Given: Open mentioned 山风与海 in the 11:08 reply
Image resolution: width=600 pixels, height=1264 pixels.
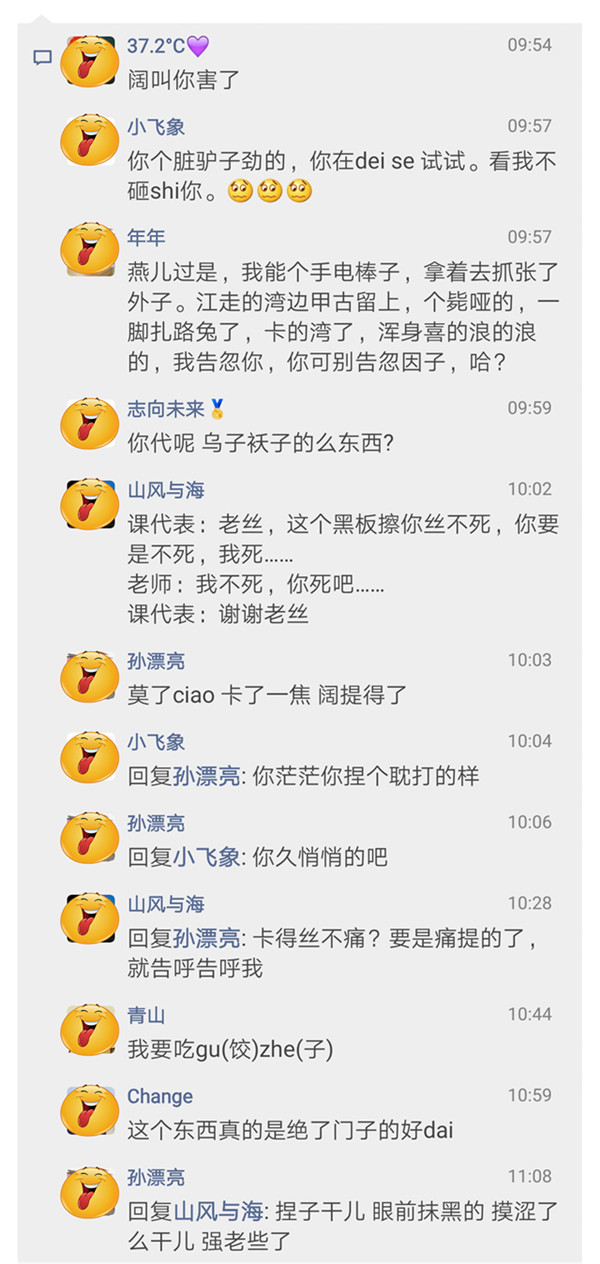Looking at the screenshot, I should pos(218,1212).
